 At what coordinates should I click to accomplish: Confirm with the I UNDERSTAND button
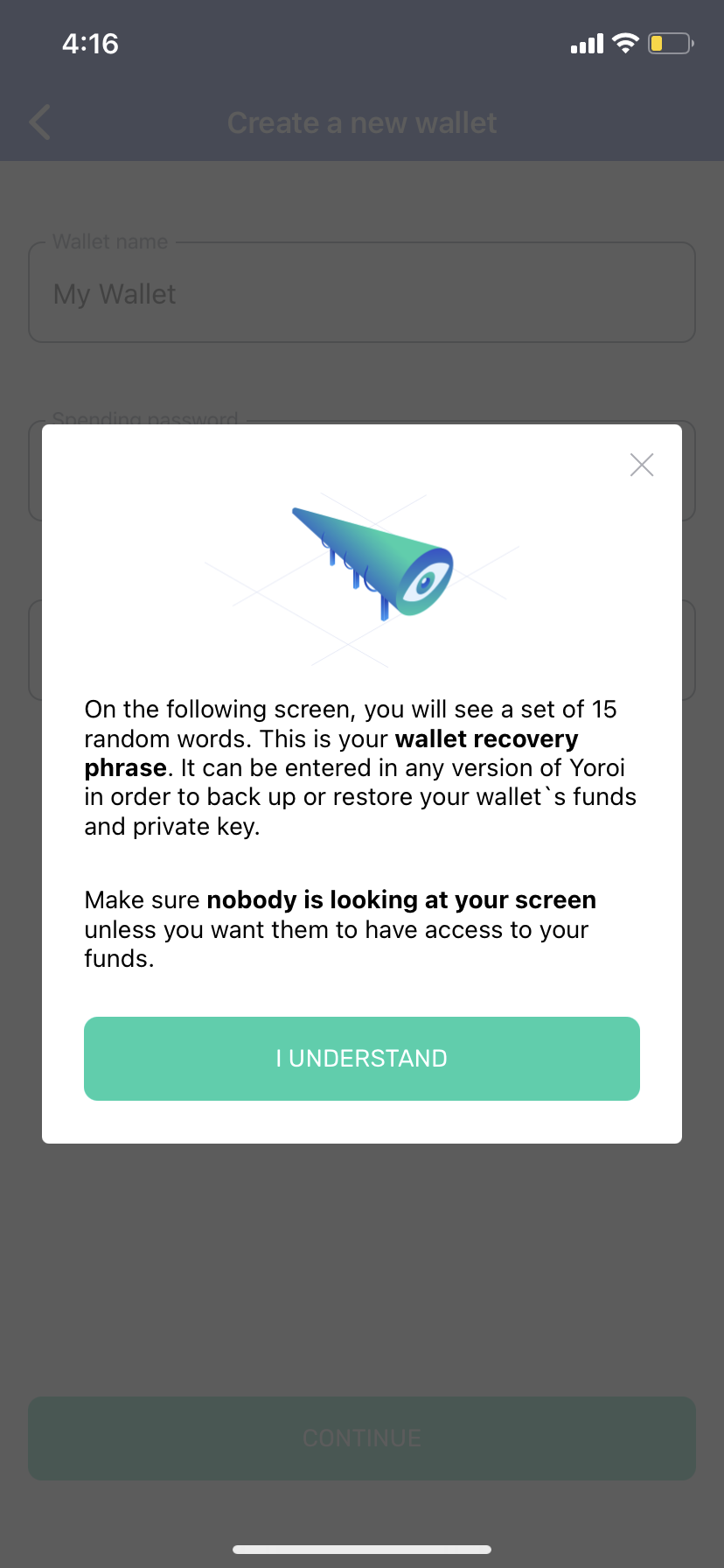pos(361,1058)
